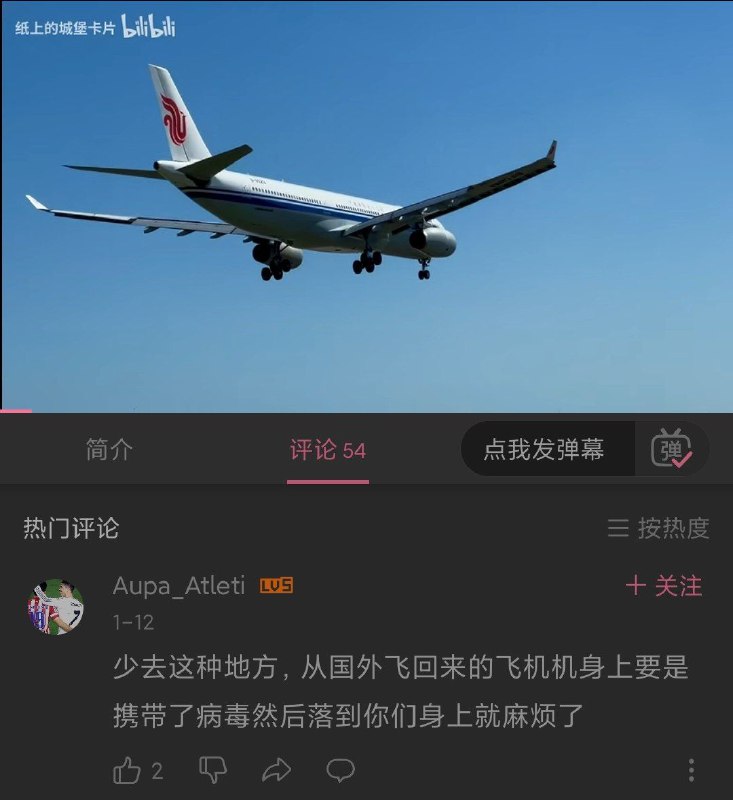Open Aupa_Atleti's profile avatar
Screen dimensions: 733x800
click(x=55, y=606)
